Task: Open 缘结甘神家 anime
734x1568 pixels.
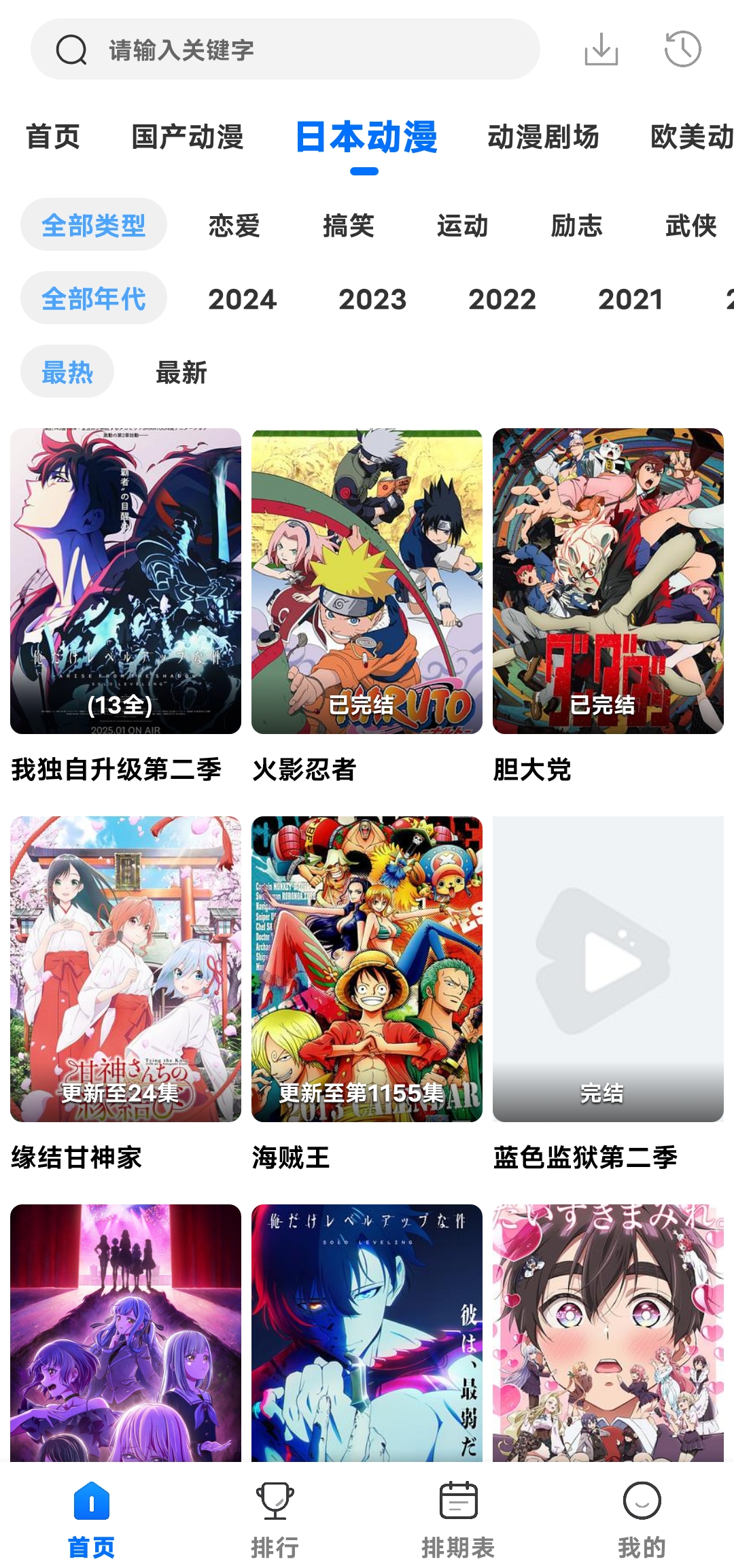Action: (126, 969)
